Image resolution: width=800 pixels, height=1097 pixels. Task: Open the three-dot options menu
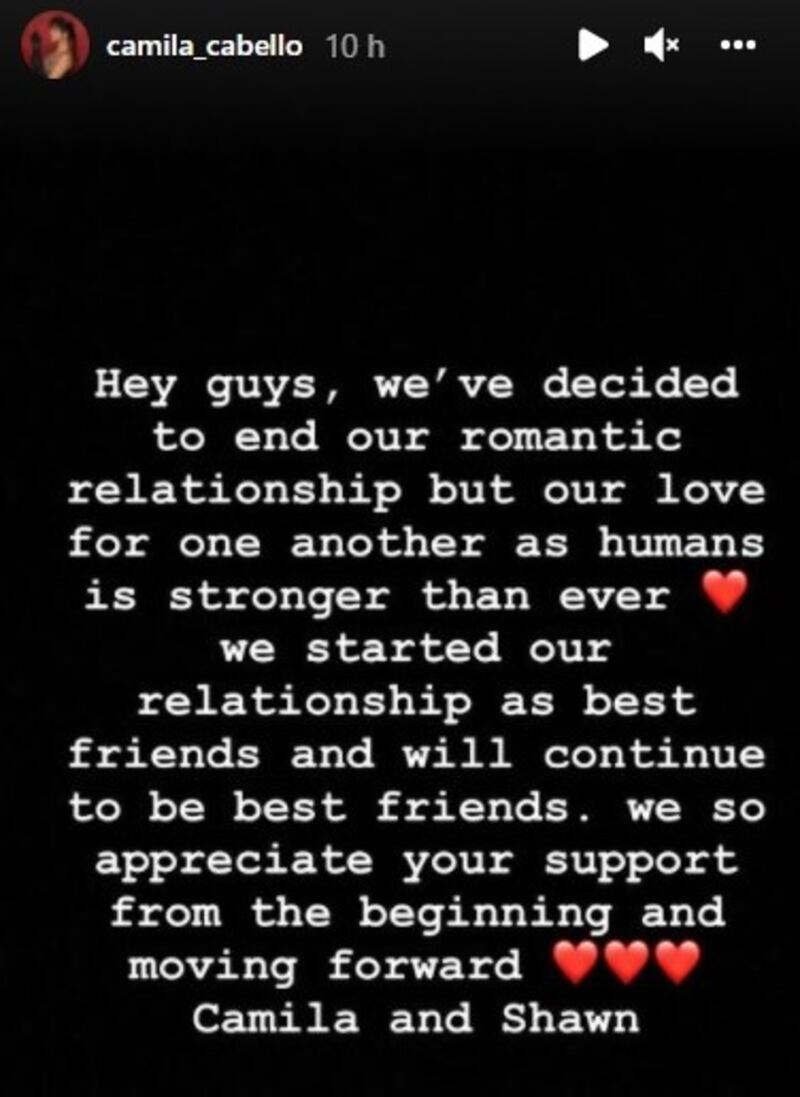[x=737, y=45]
